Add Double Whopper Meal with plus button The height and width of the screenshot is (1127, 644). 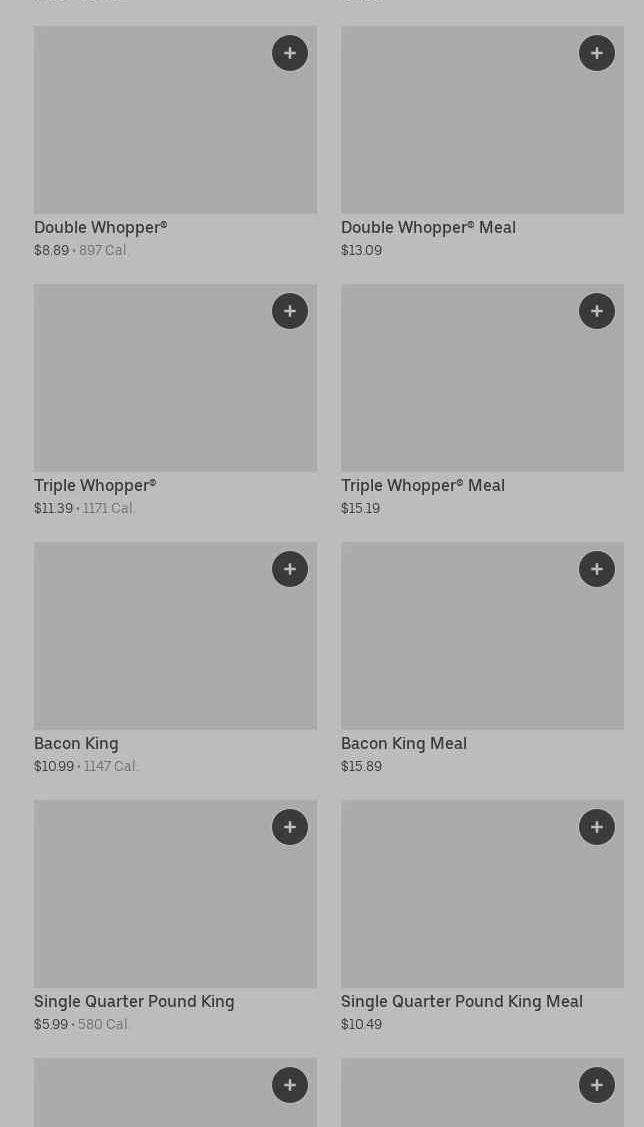tap(597, 53)
